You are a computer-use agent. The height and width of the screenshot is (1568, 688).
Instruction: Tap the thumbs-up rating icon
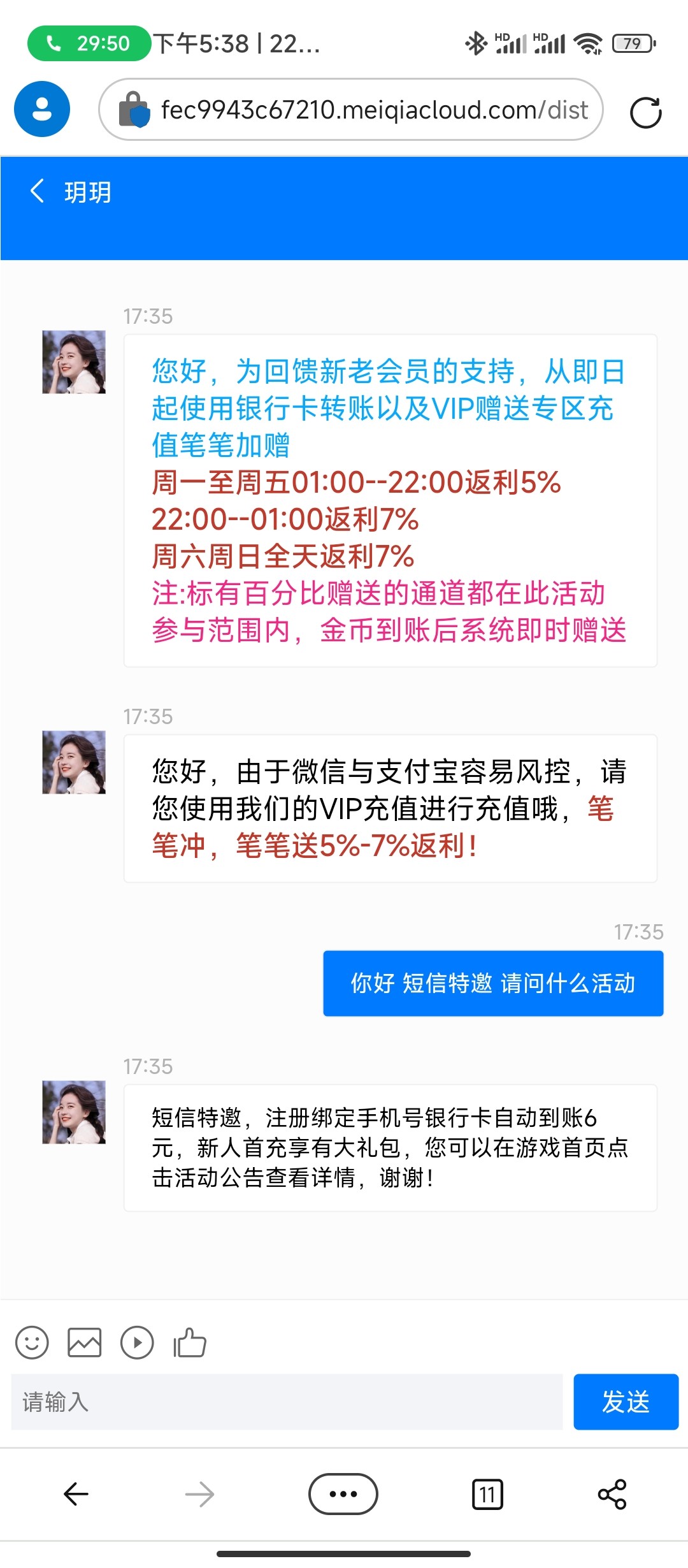[x=190, y=1343]
